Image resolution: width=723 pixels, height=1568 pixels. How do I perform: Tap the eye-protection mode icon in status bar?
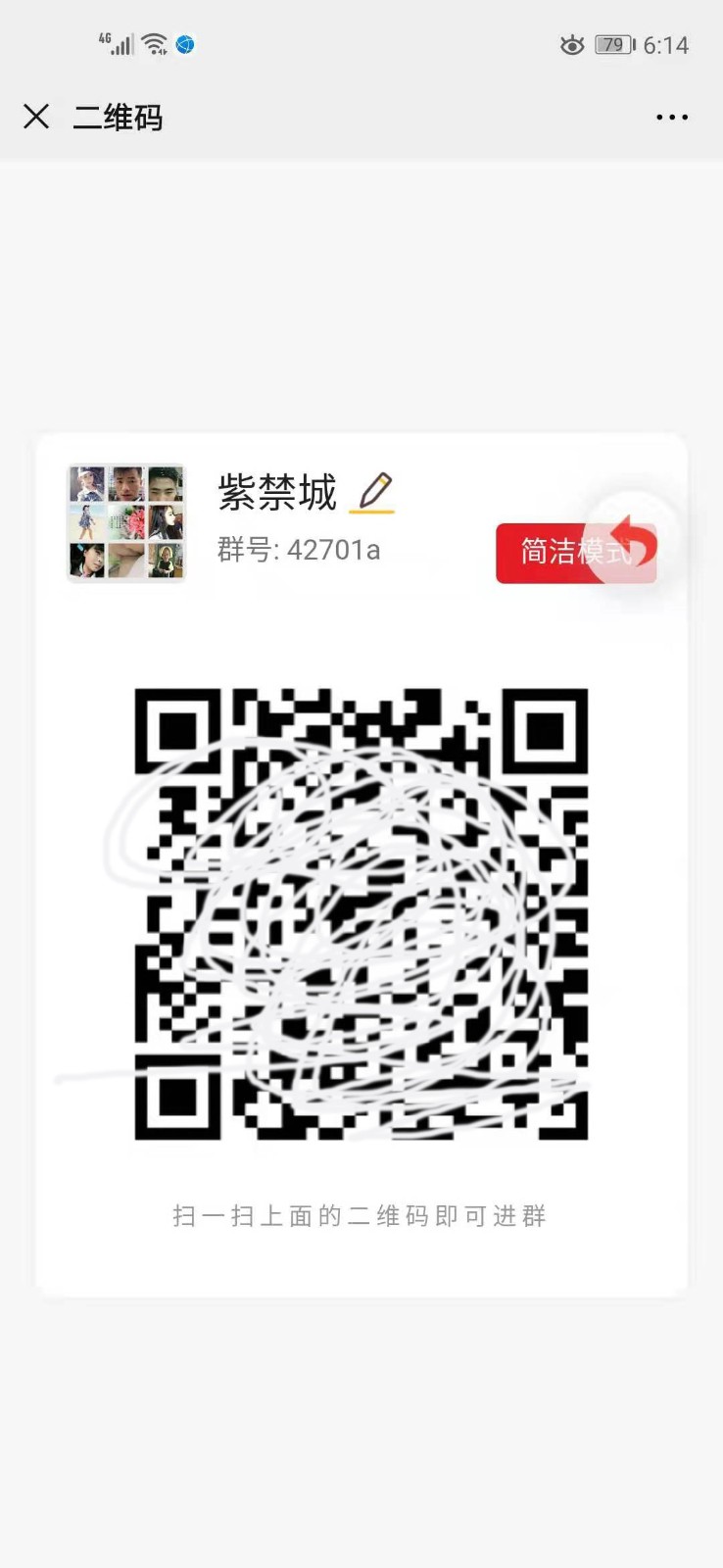(571, 44)
